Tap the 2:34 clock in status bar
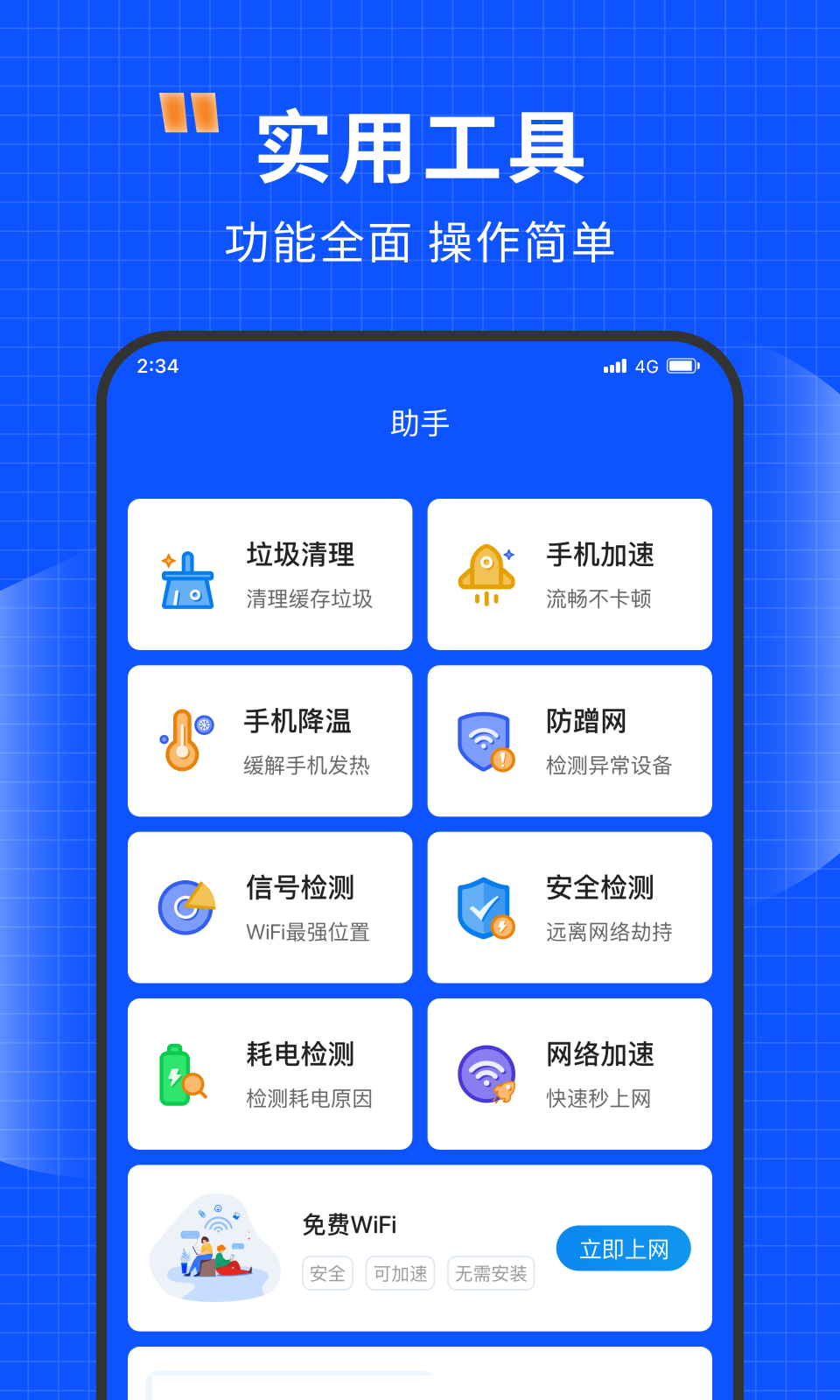Screen dimensions: 840x1400 point(157,367)
